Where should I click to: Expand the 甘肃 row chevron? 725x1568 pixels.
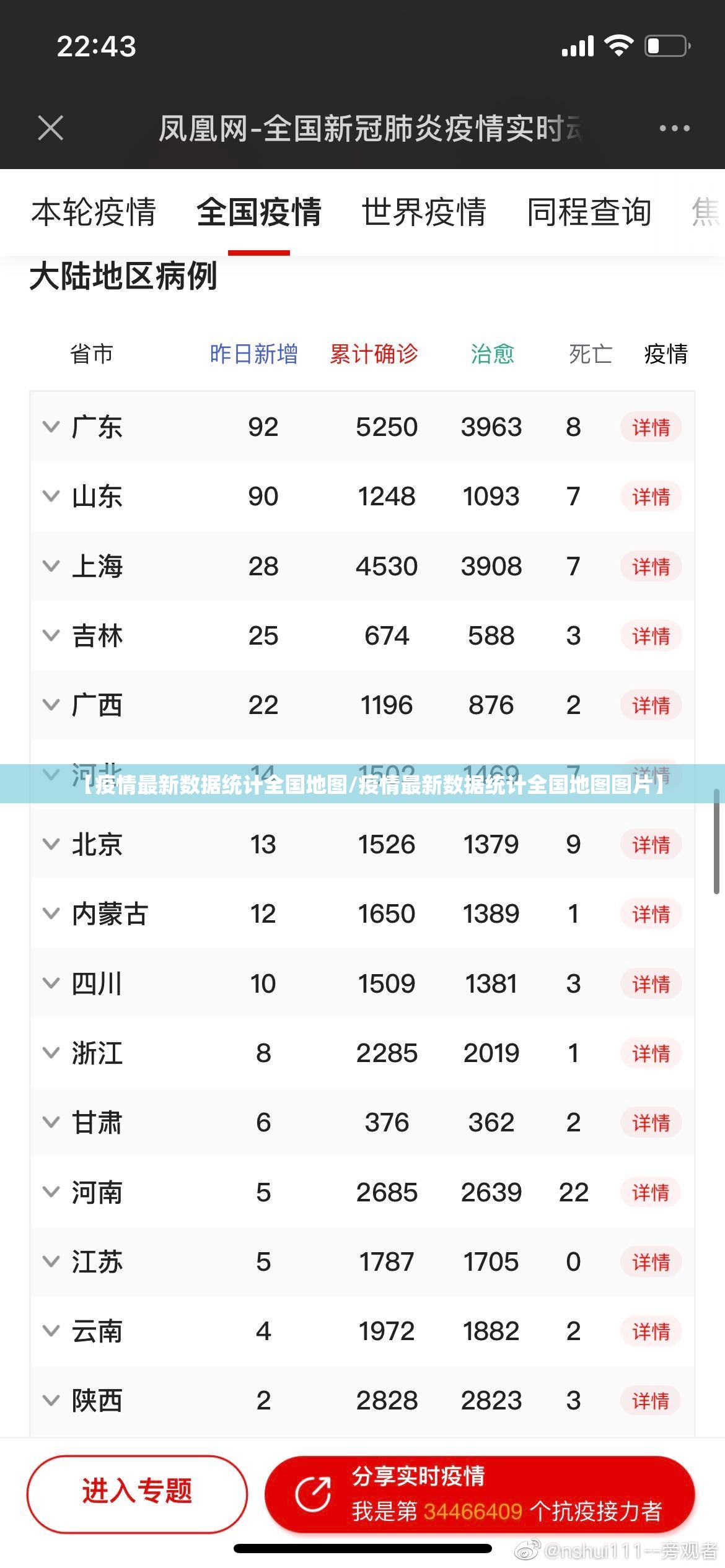[51, 1123]
